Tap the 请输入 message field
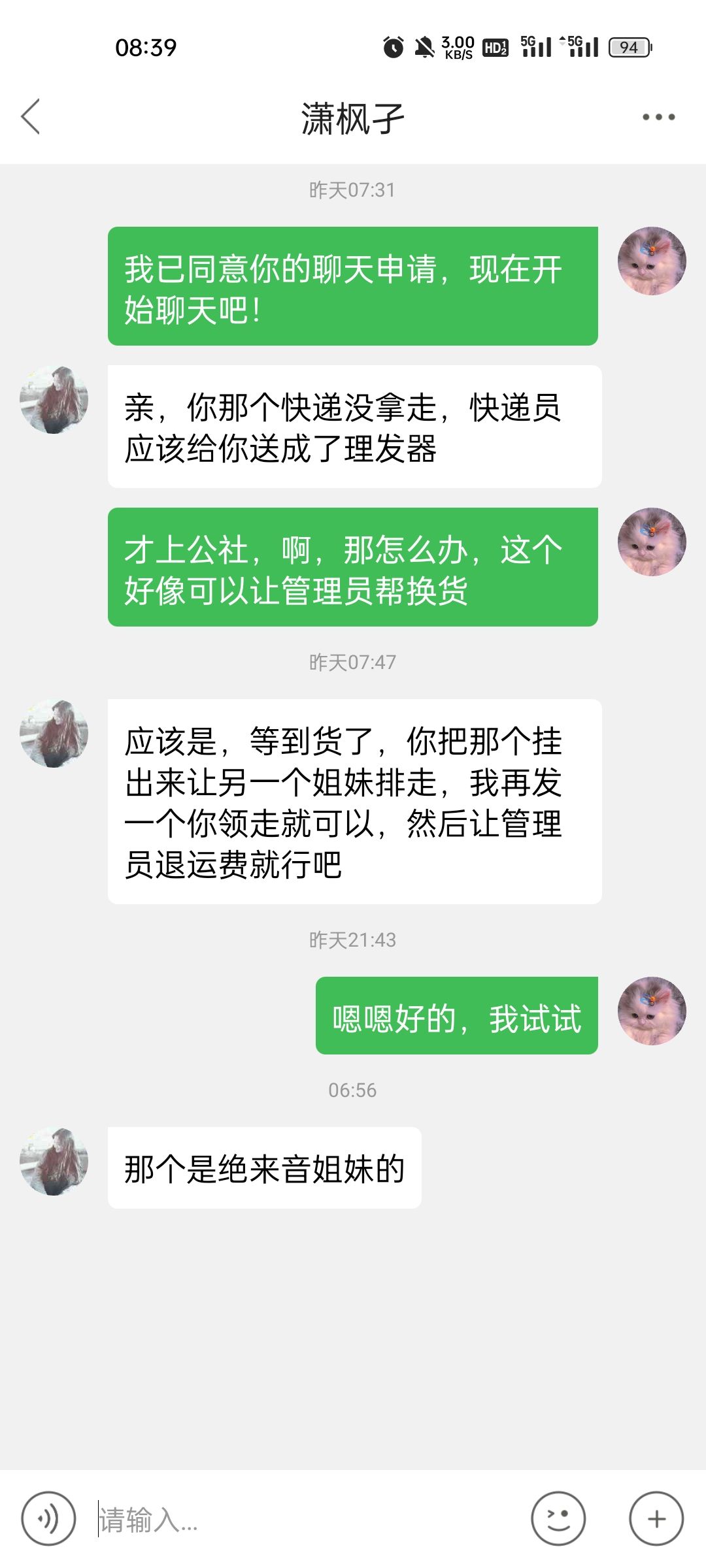706x1568 pixels. (307, 1519)
